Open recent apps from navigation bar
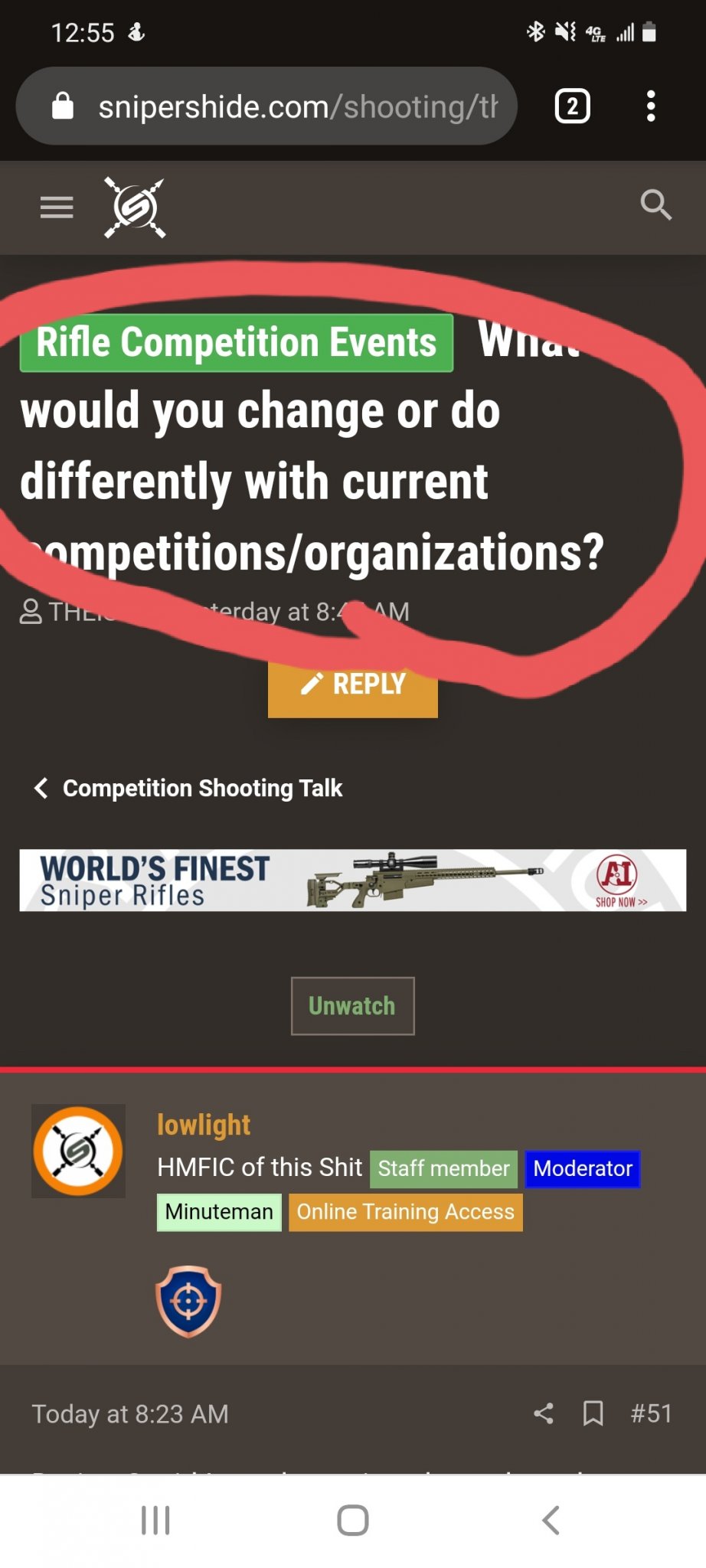This screenshot has width=706, height=1568. coord(155,1521)
